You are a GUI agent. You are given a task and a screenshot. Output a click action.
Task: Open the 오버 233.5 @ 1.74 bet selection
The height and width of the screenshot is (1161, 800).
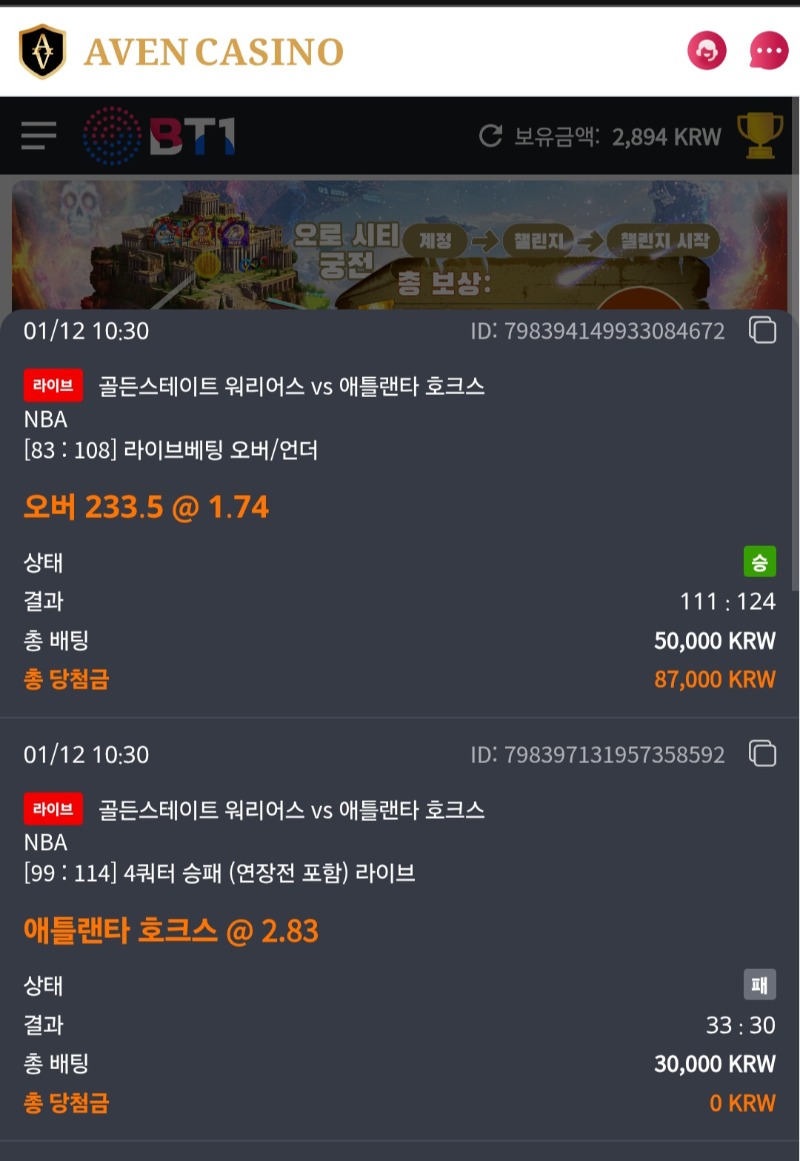click(146, 506)
